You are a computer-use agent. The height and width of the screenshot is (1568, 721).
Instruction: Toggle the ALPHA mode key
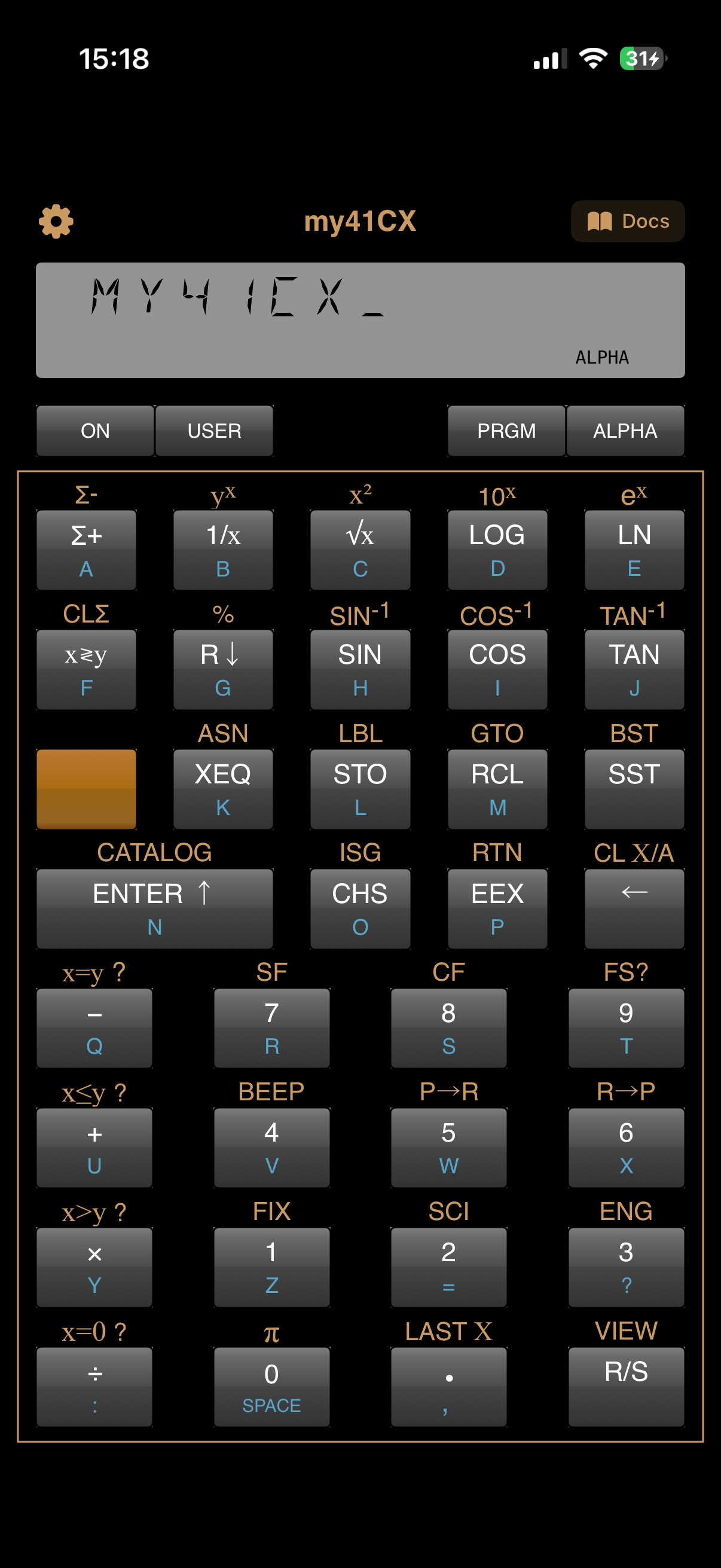tap(625, 431)
